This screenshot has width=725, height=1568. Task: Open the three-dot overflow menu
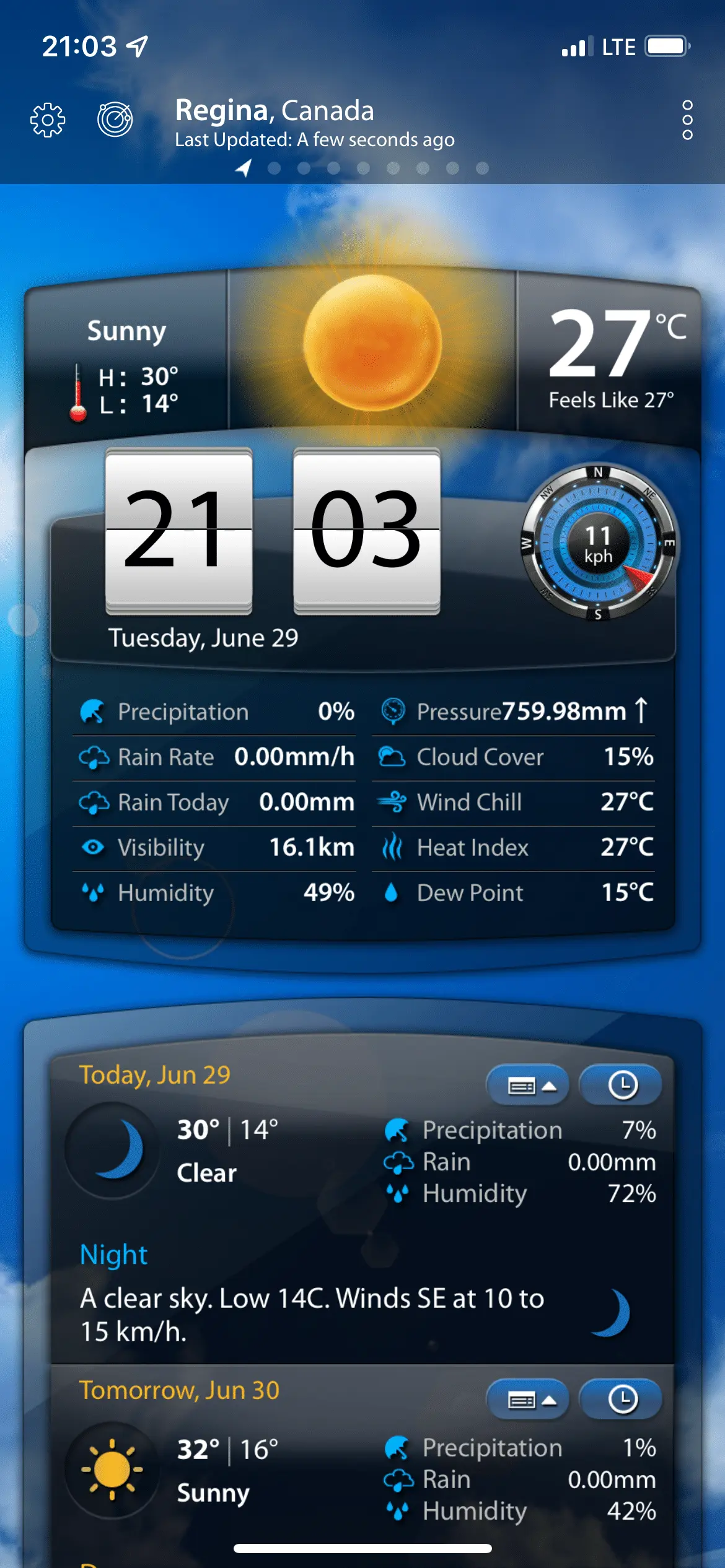[687, 120]
